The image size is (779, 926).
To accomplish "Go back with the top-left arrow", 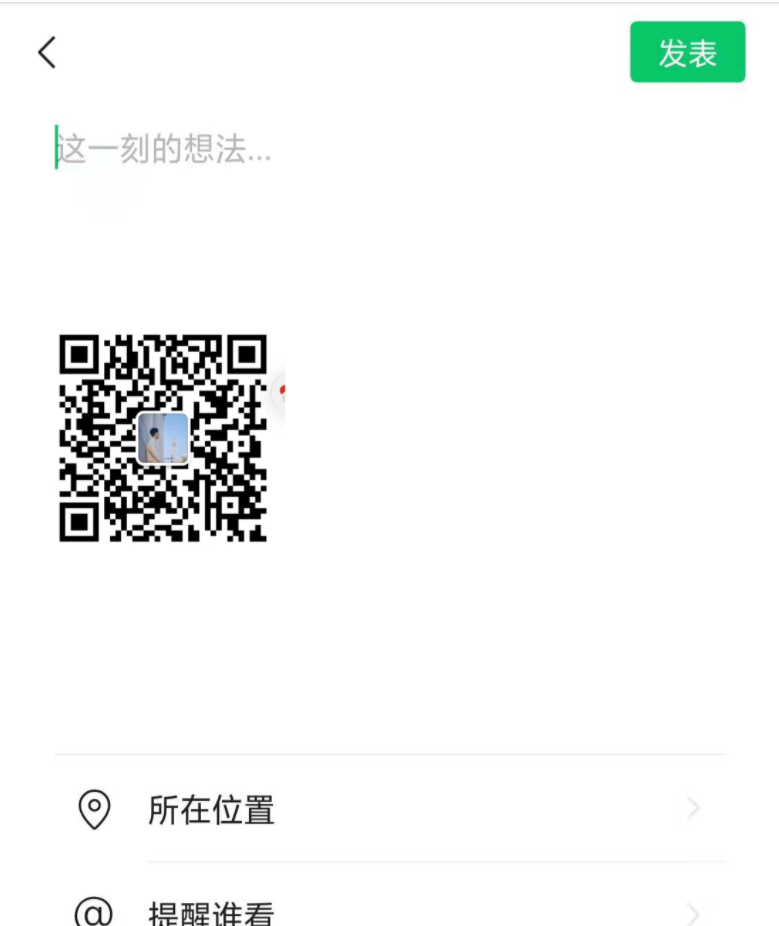I will 47,53.
